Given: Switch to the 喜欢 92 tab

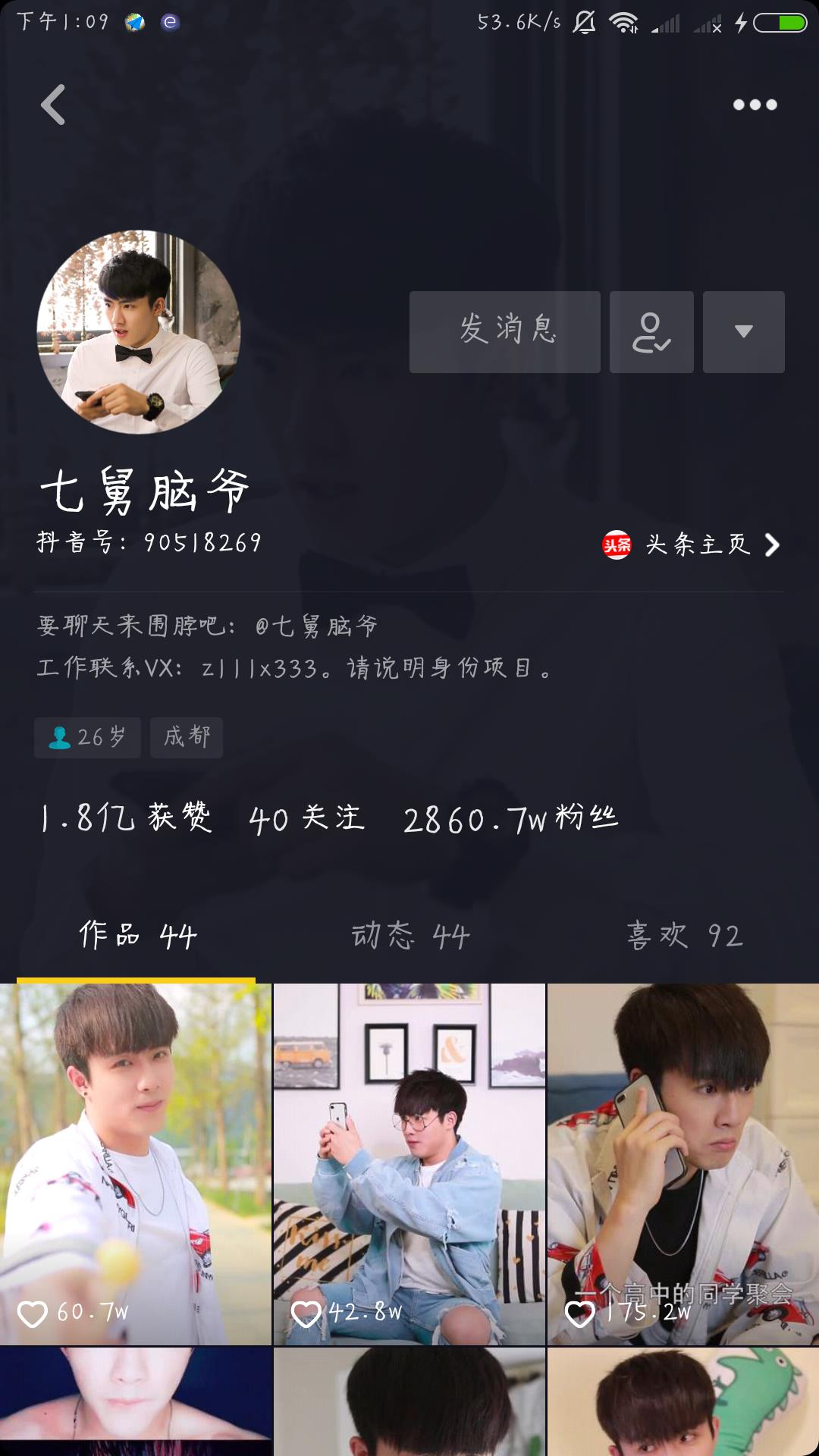Looking at the screenshot, I should tap(684, 936).
